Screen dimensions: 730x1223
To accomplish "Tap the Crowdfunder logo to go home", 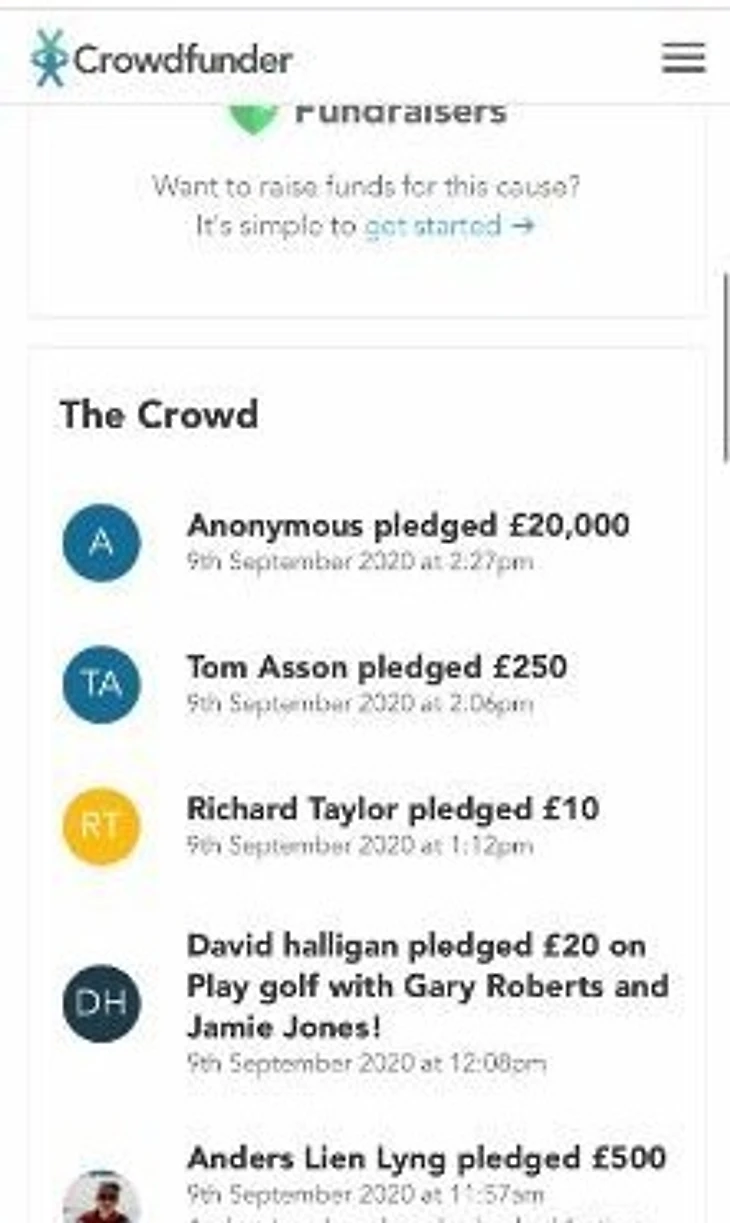I will point(162,59).
